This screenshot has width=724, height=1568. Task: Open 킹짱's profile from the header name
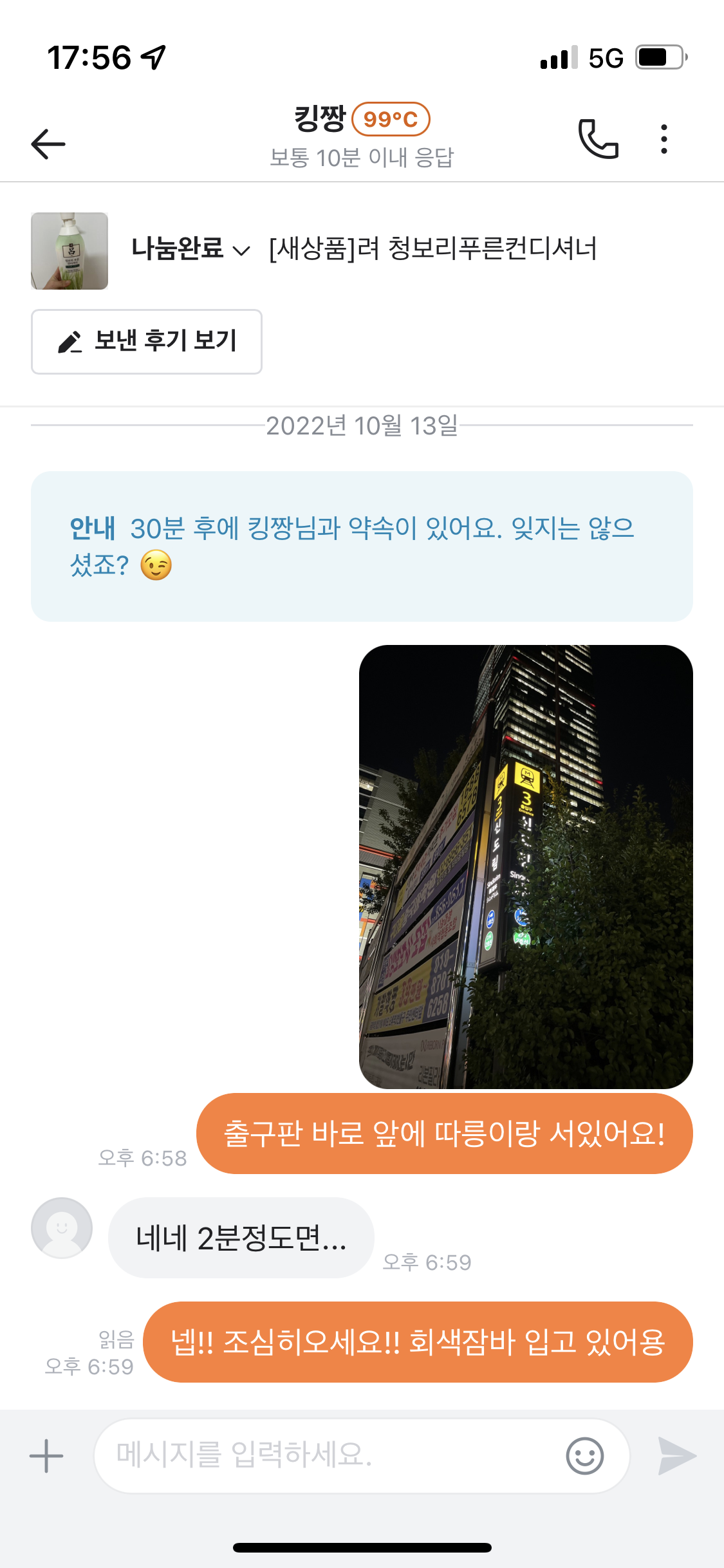pyautogui.click(x=320, y=119)
